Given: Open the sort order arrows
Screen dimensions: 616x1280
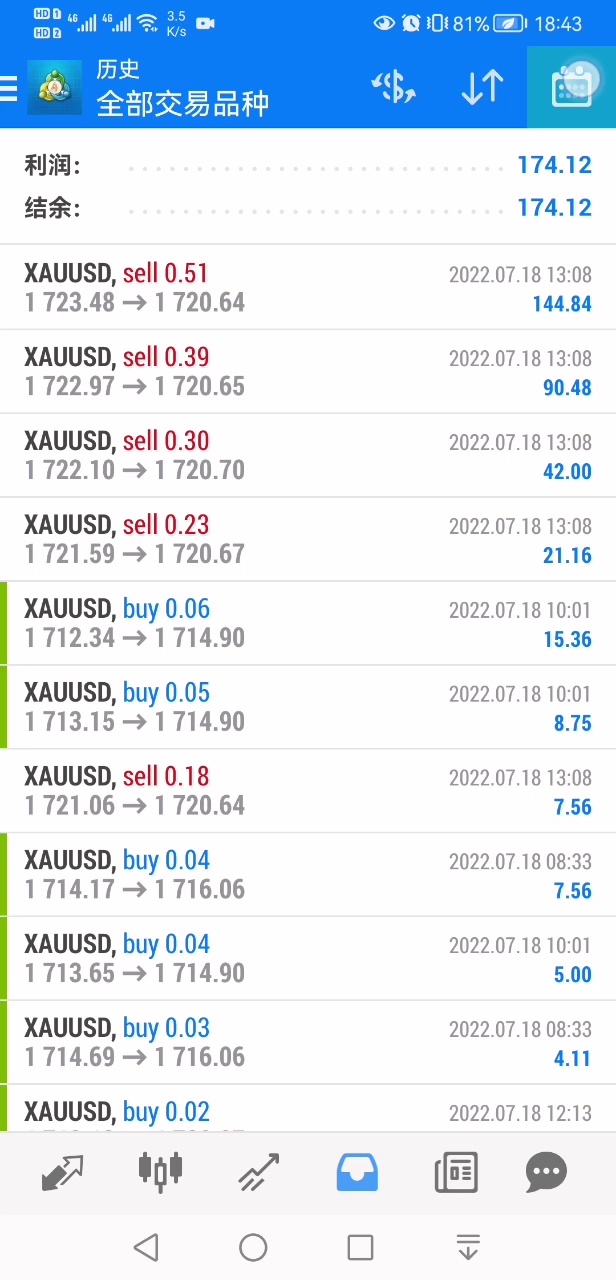Looking at the screenshot, I should pyautogui.click(x=482, y=88).
